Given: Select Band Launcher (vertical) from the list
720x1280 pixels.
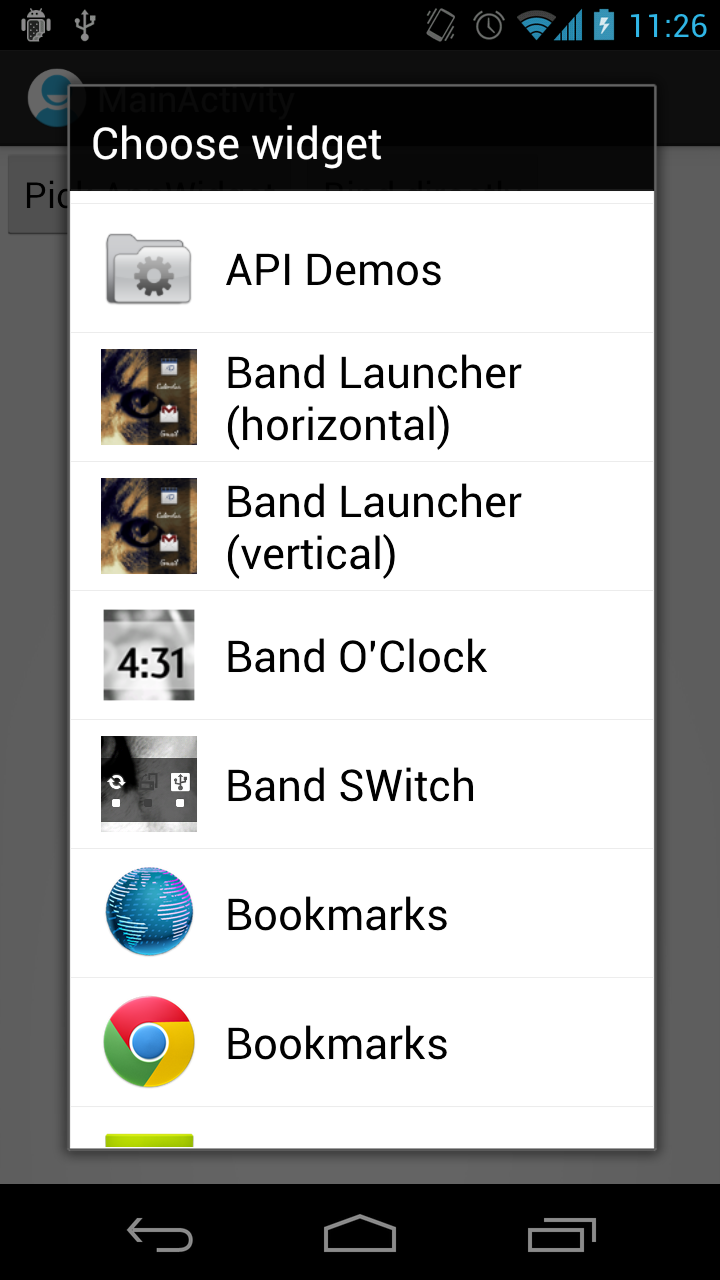Looking at the screenshot, I should [x=360, y=525].
